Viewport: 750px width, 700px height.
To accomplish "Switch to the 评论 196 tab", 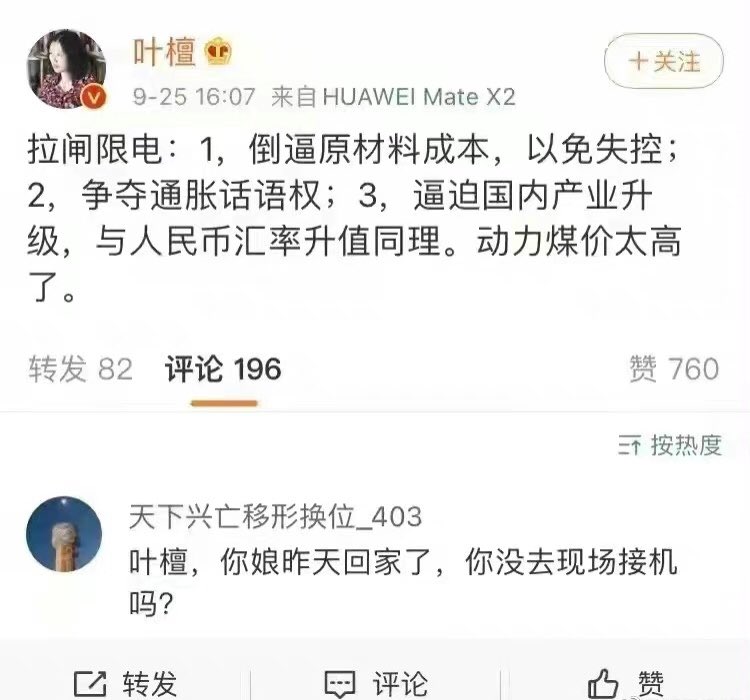I will (x=223, y=369).
